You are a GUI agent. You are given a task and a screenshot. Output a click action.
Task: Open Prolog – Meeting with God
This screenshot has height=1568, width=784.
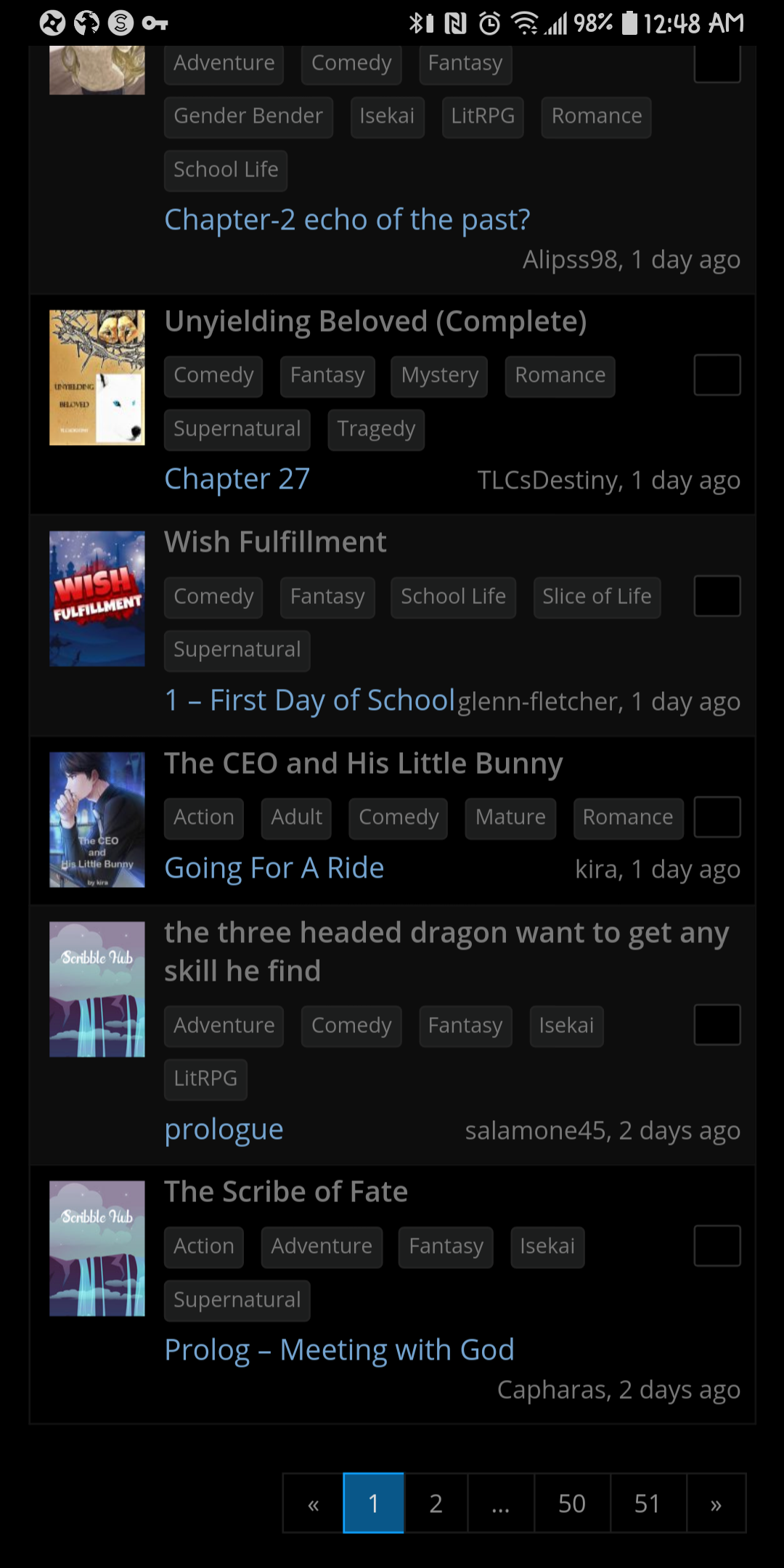pyautogui.click(x=339, y=1349)
